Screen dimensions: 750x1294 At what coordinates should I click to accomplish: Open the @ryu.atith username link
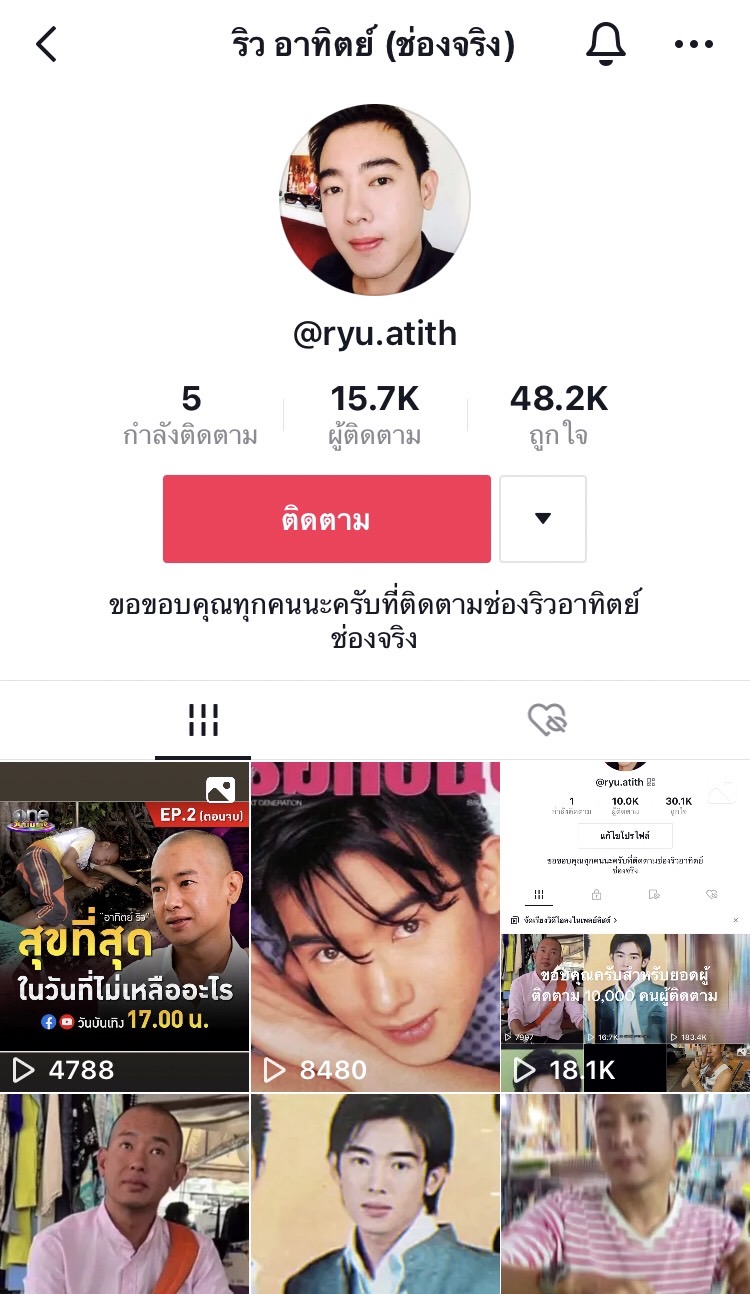pyautogui.click(x=375, y=333)
